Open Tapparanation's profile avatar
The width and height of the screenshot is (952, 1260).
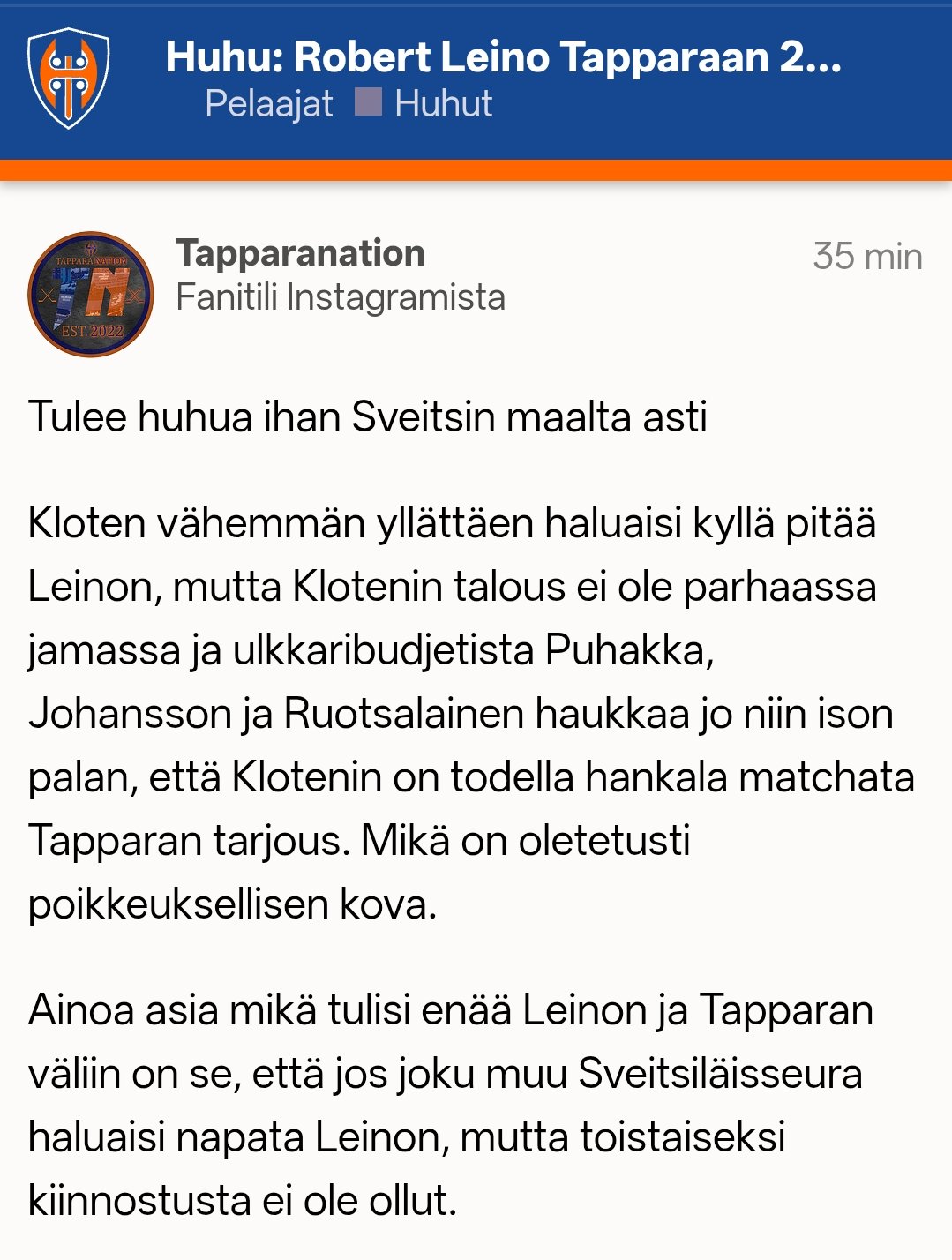tap(91, 295)
